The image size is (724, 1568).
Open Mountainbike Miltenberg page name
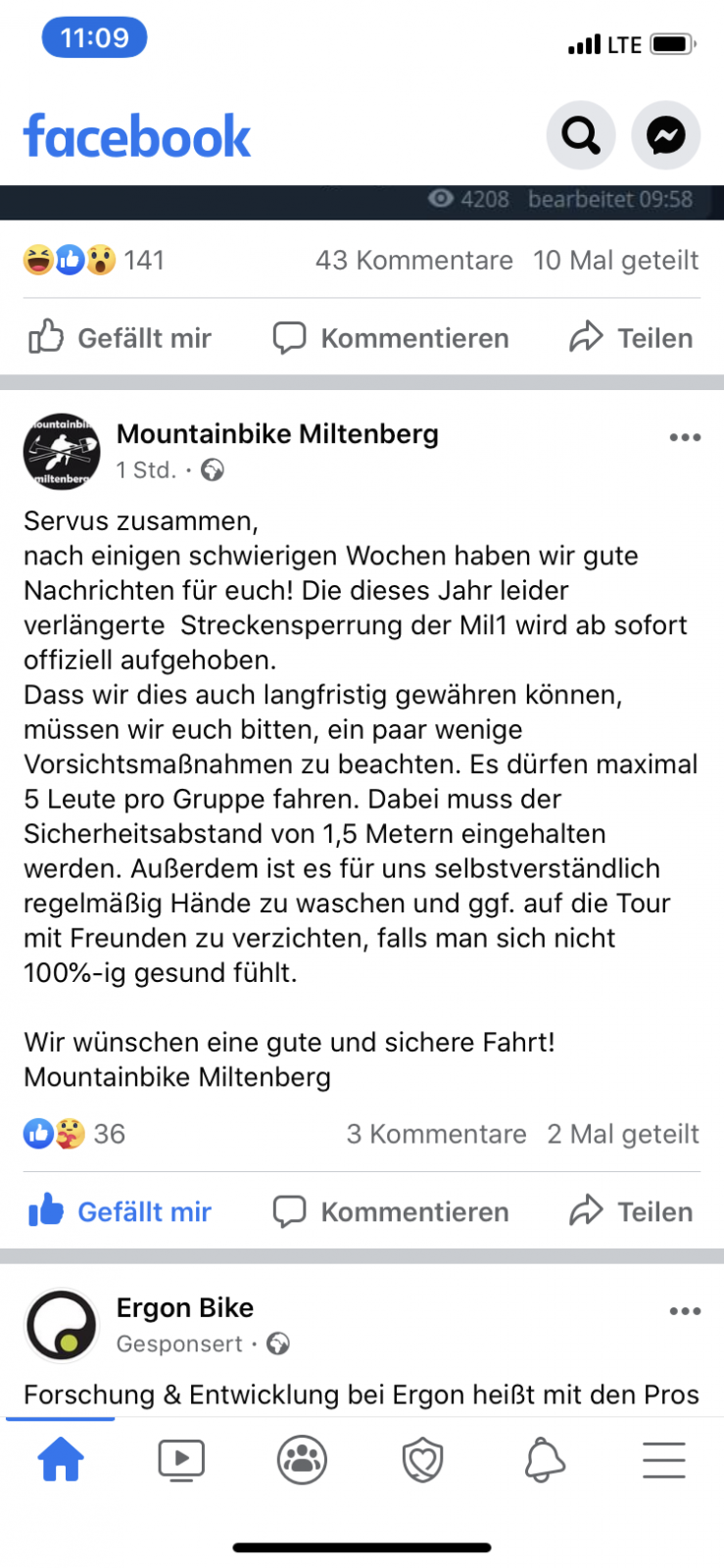coord(277,434)
